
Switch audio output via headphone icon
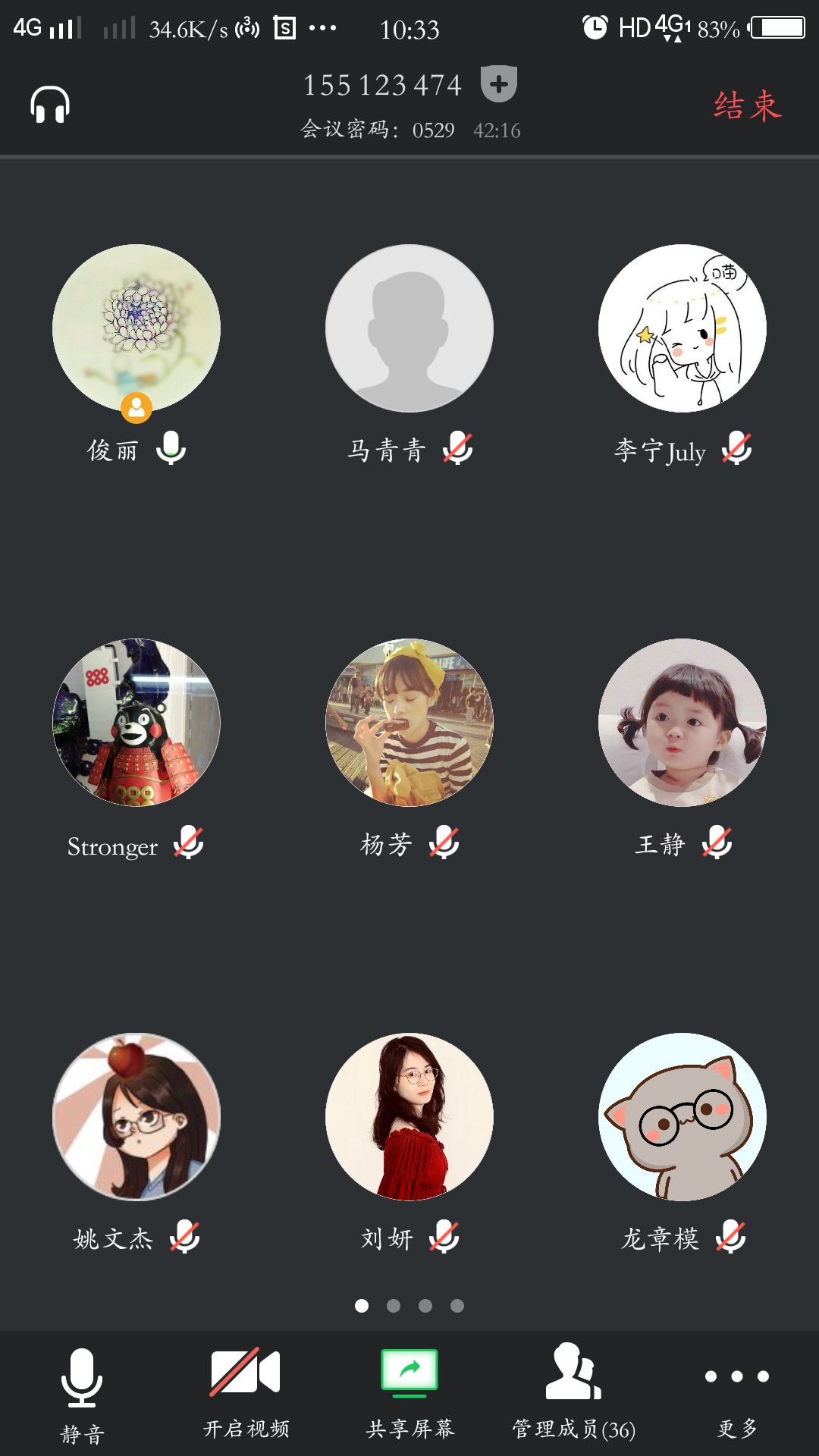click(50, 105)
